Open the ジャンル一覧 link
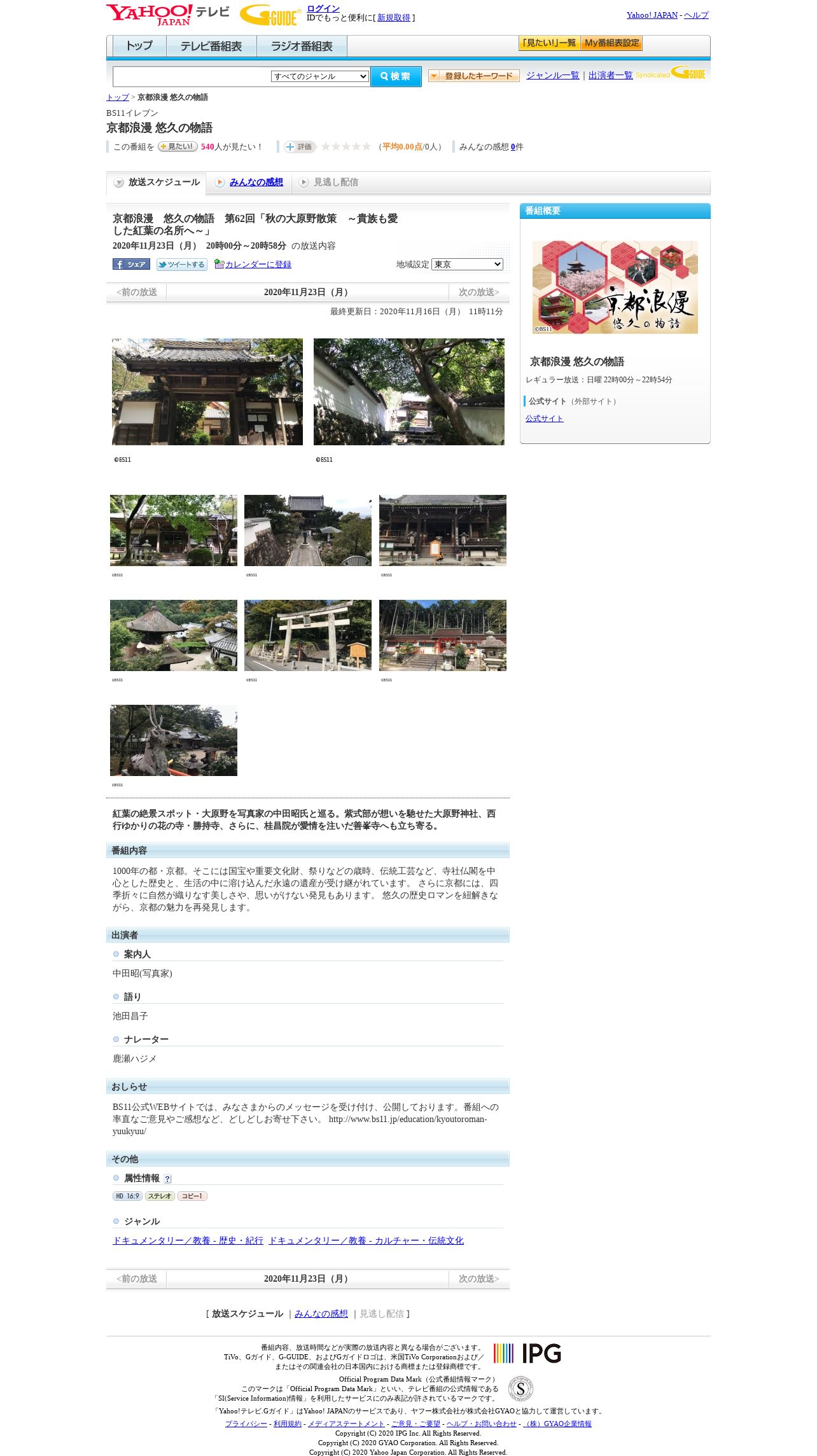This screenshot has width=817, height=1456. (552, 75)
